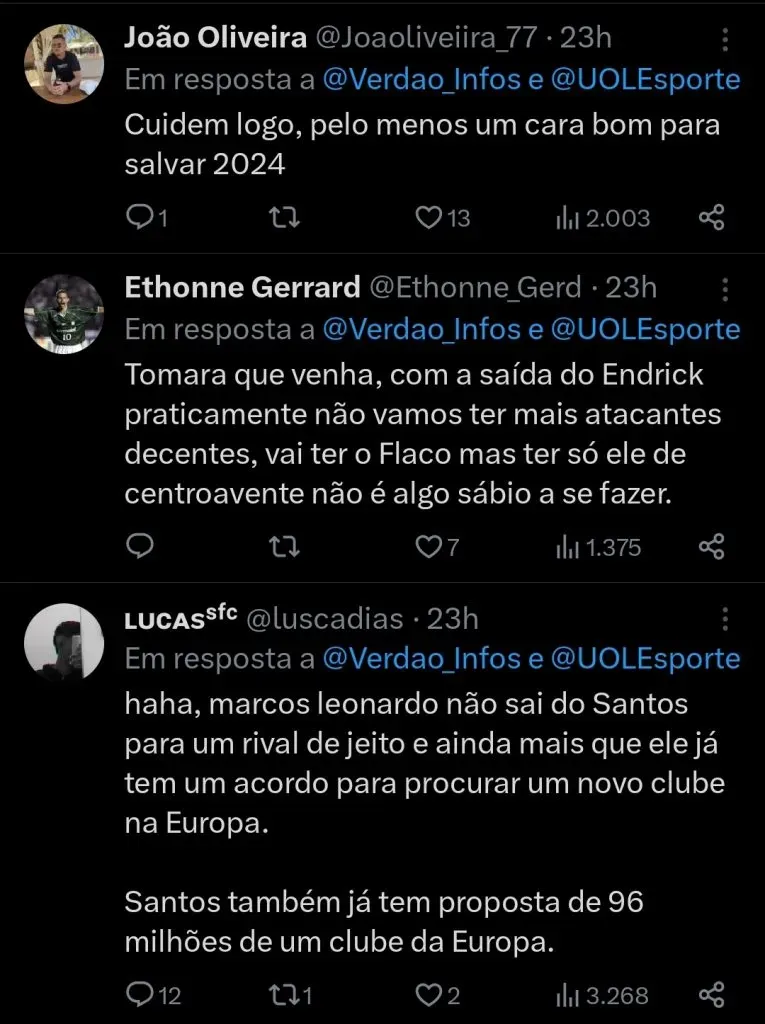Open the share menu on João Oliveira's tweet
Viewport: 765px width, 1024px height.
tap(712, 217)
